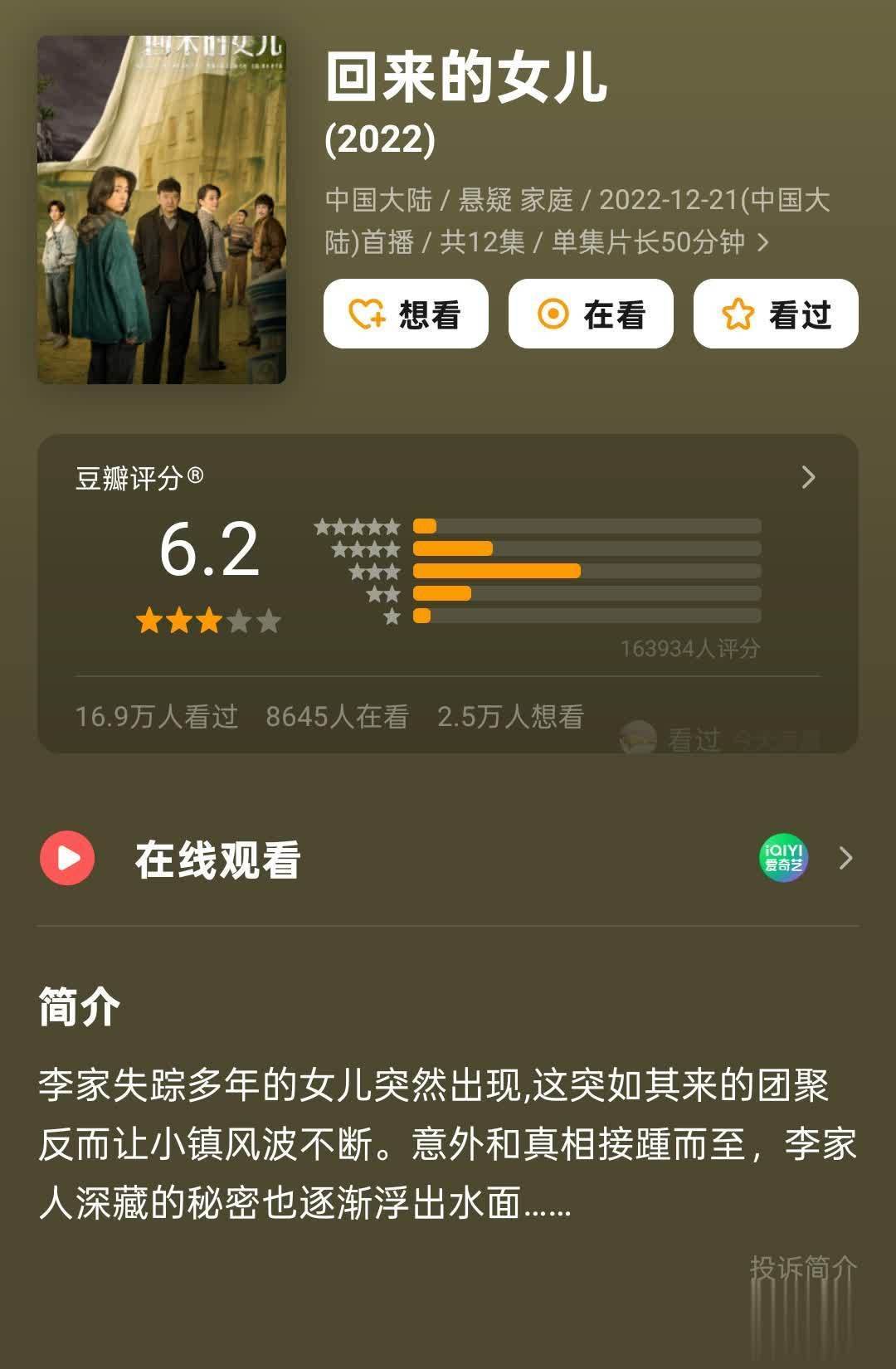Tap 投诉简介 to report the synopsis
This screenshot has height=1369, width=896.
click(x=802, y=1267)
